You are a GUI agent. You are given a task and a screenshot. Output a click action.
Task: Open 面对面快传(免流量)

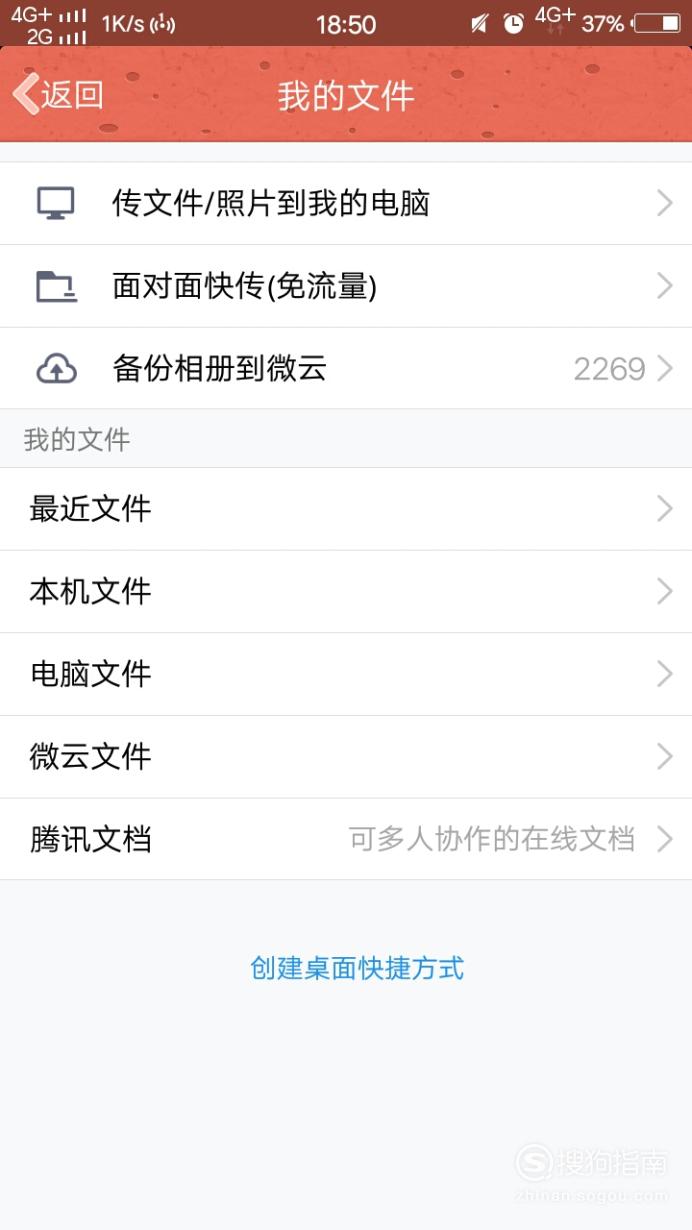(346, 286)
